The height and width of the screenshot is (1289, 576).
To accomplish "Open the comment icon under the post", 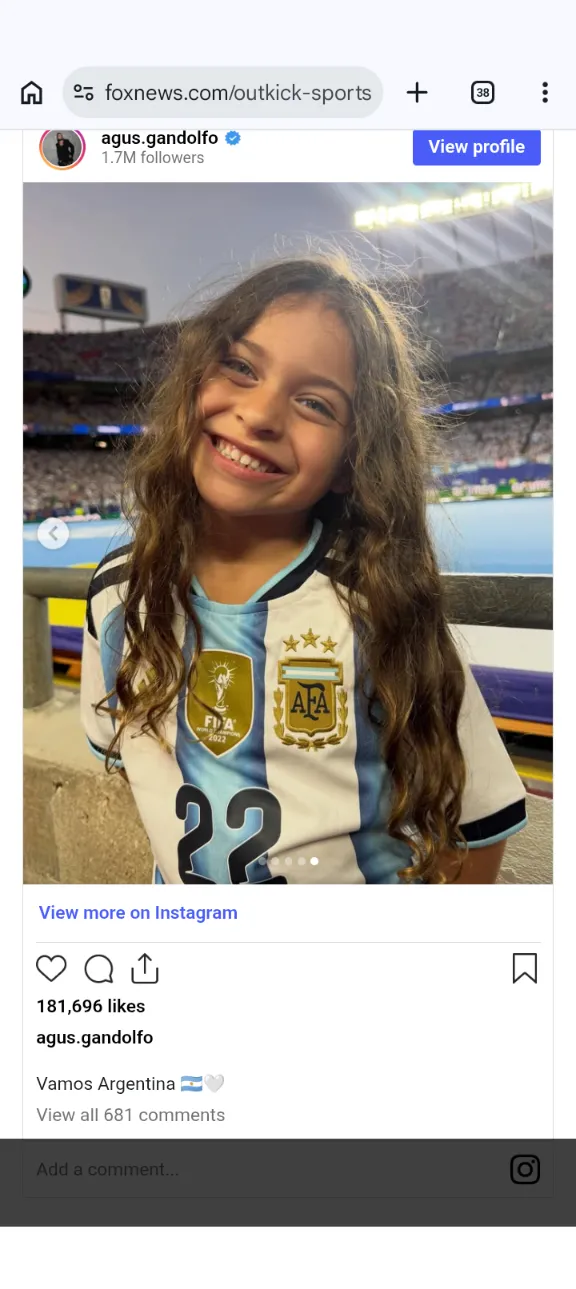I will click(99, 968).
